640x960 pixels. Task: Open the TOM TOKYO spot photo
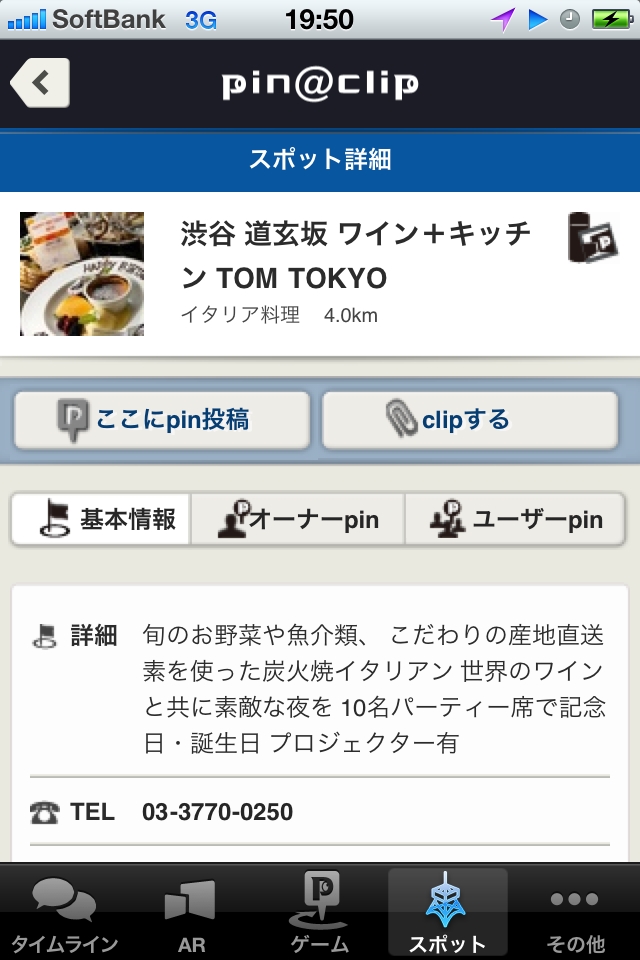[82, 273]
